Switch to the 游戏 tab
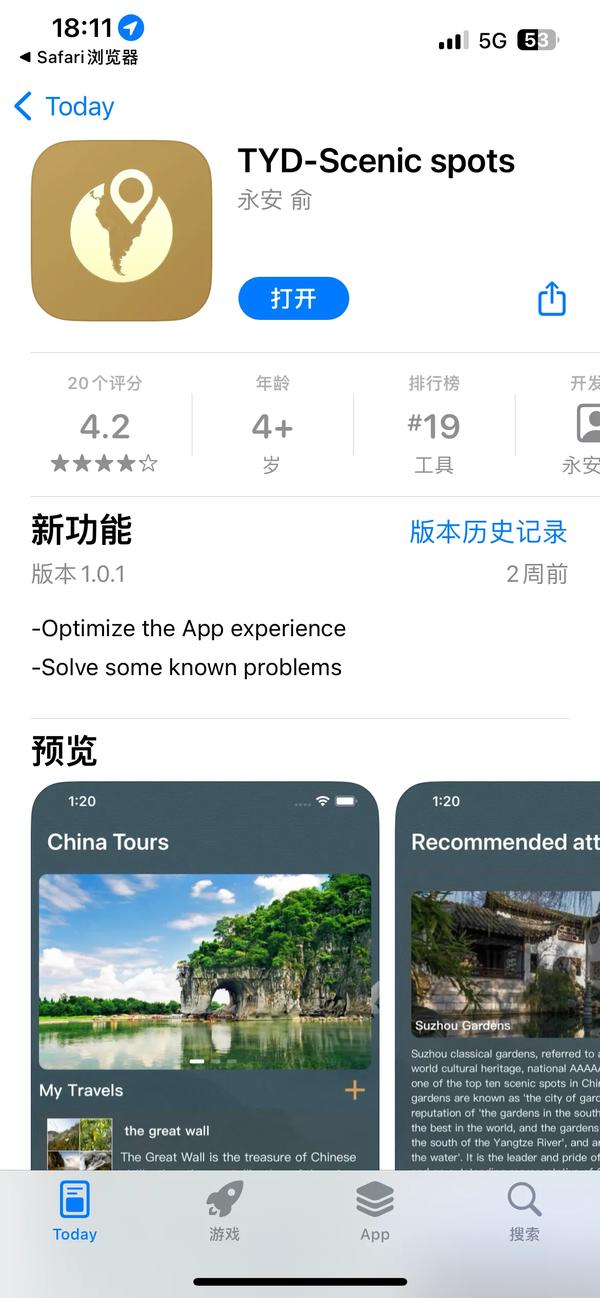600x1298 pixels. coord(225,1210)
